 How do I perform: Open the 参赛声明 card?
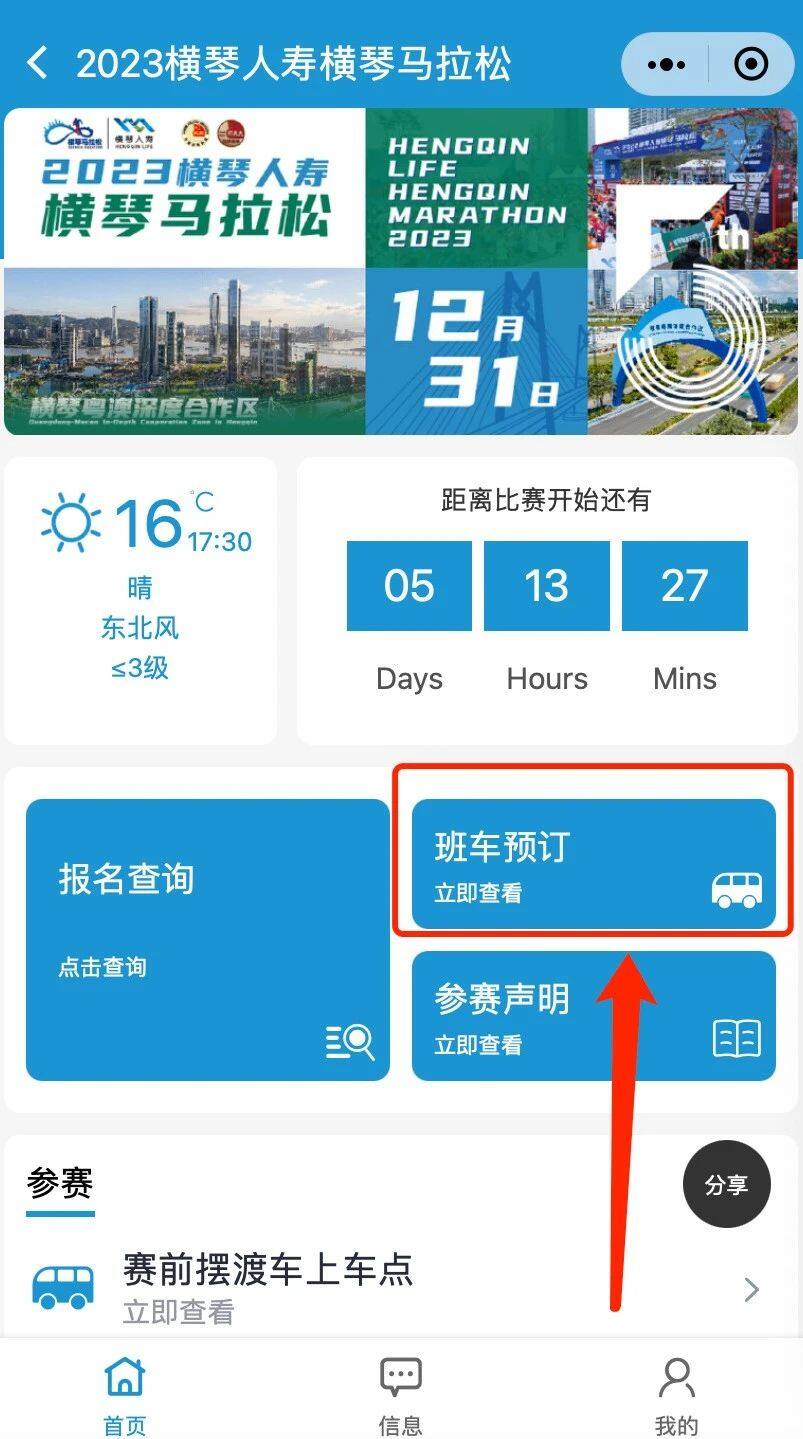coord(593,1016)
